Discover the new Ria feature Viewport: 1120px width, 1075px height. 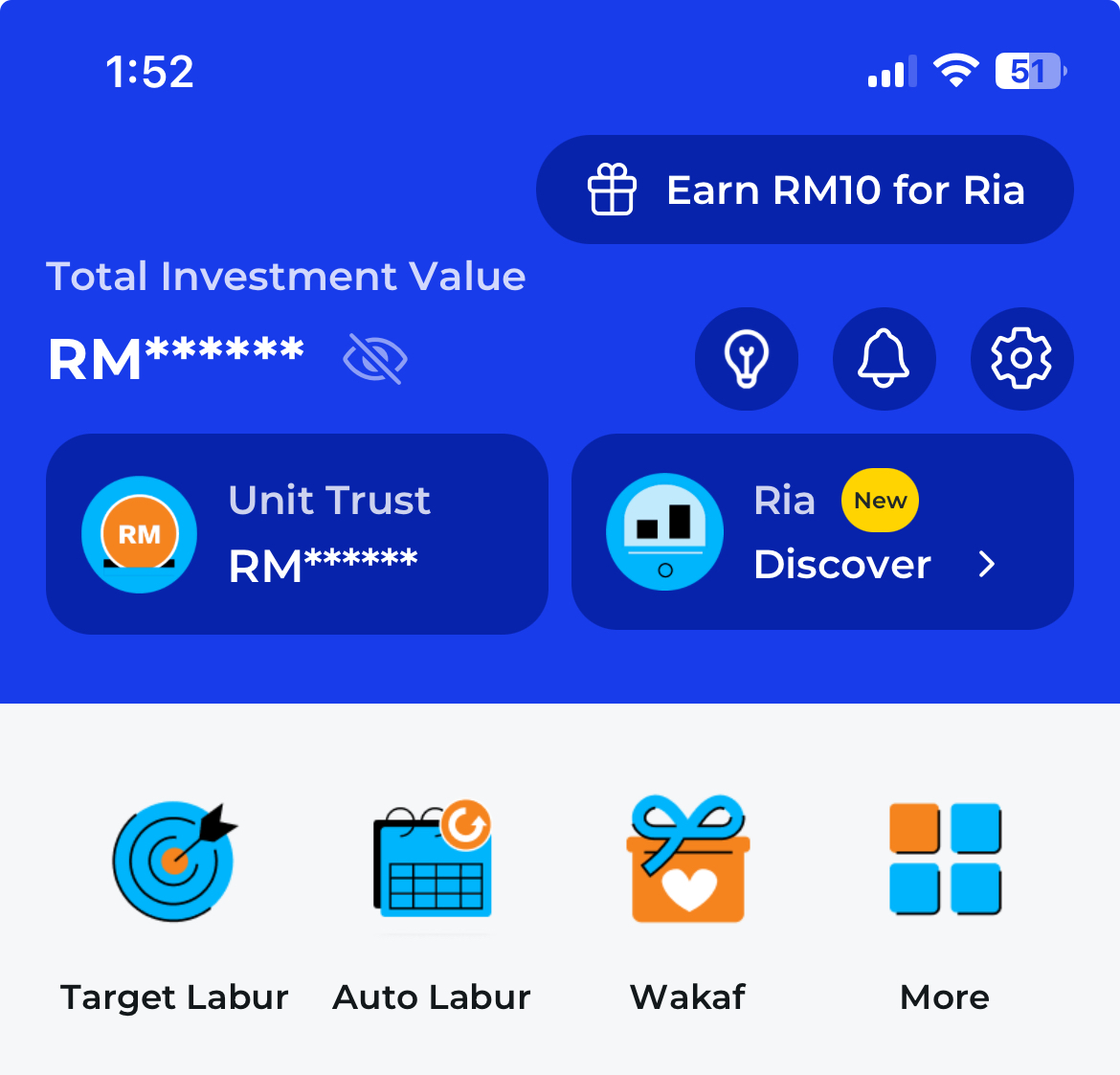pos(822,532)
